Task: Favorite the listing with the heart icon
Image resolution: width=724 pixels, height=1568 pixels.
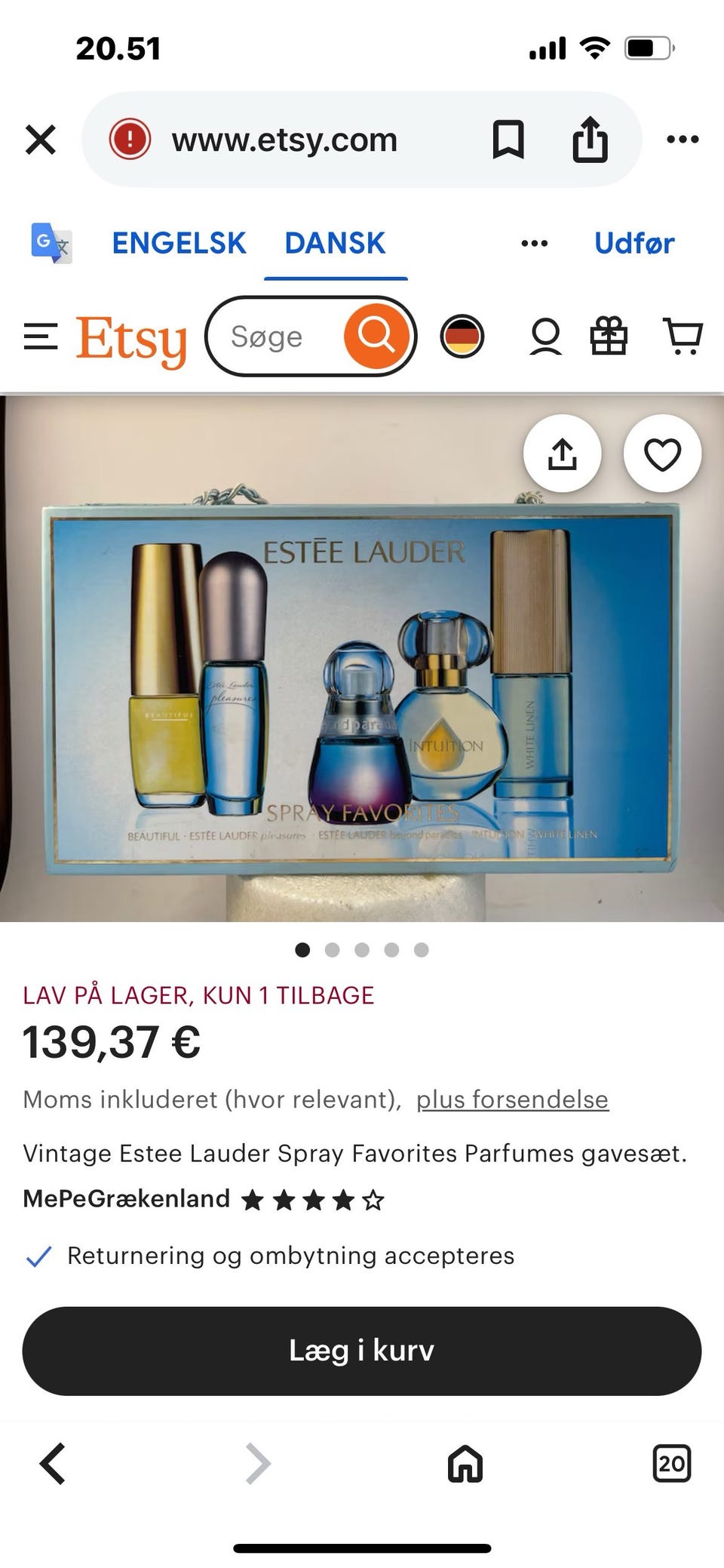Action: pyautogui.click(x=664, y=453)
